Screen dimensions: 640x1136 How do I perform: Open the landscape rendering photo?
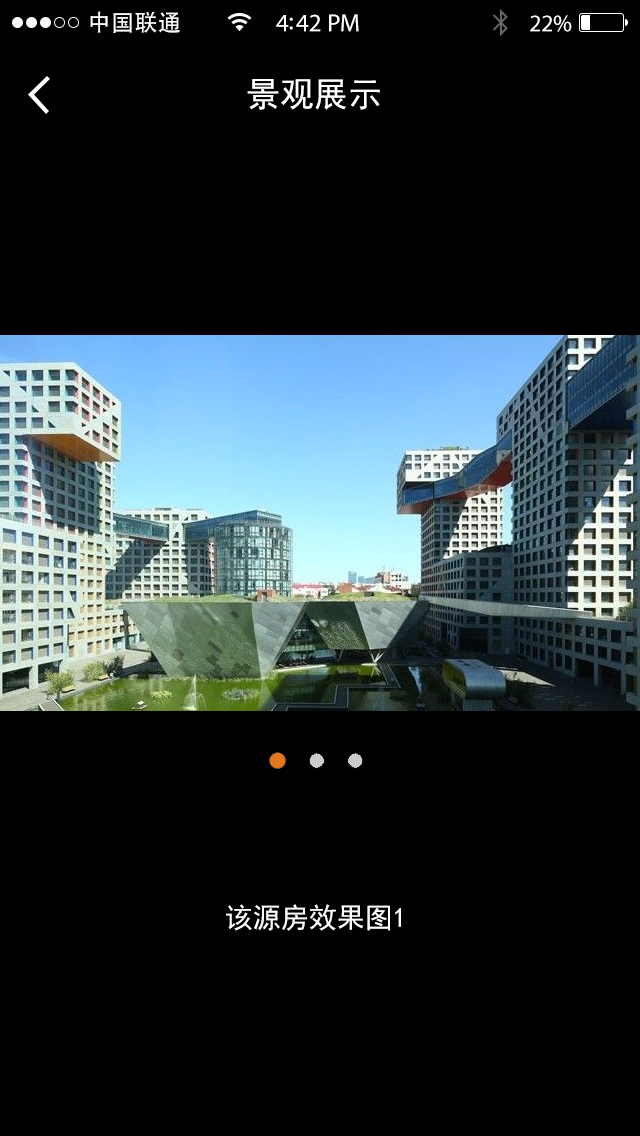pos(320,522)
